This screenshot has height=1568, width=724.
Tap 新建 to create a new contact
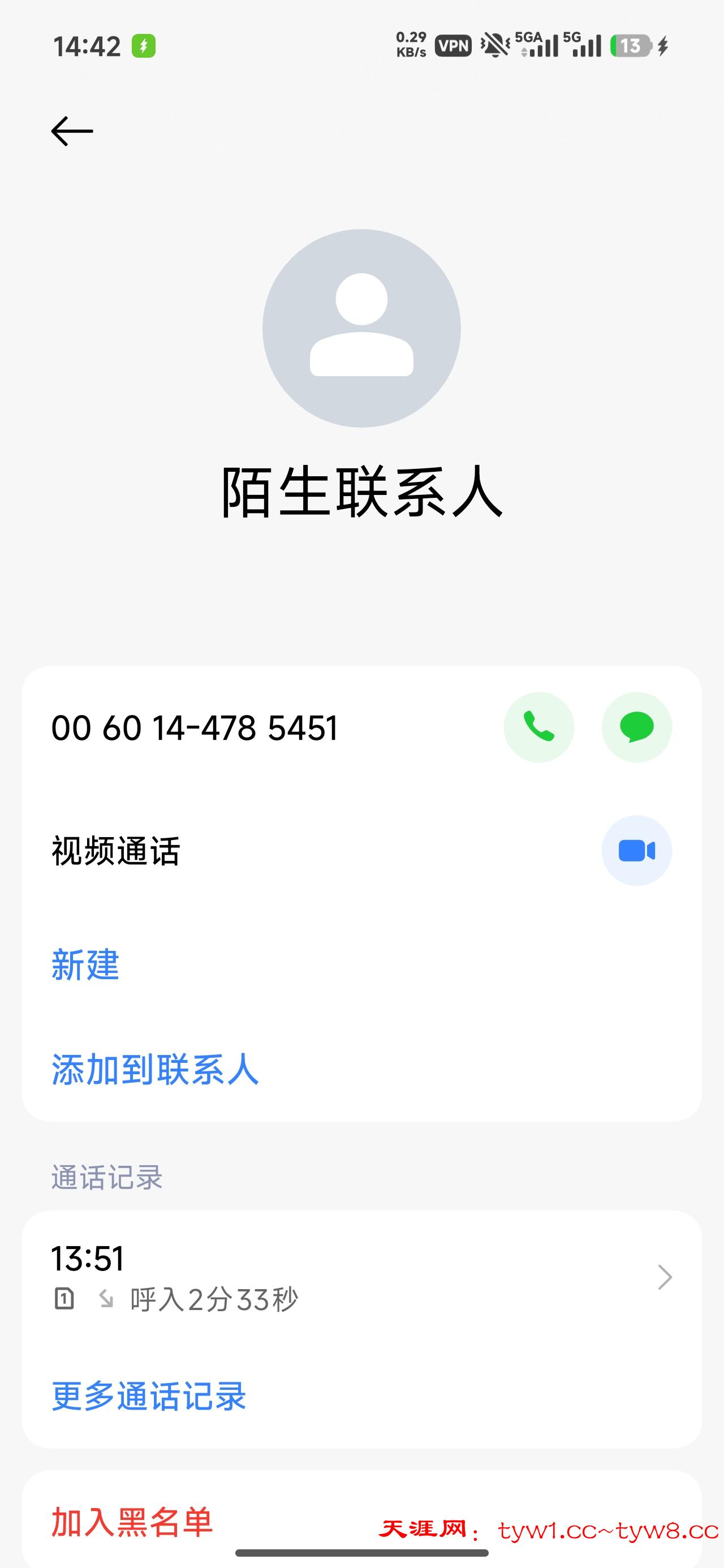(x=85, y=965)
